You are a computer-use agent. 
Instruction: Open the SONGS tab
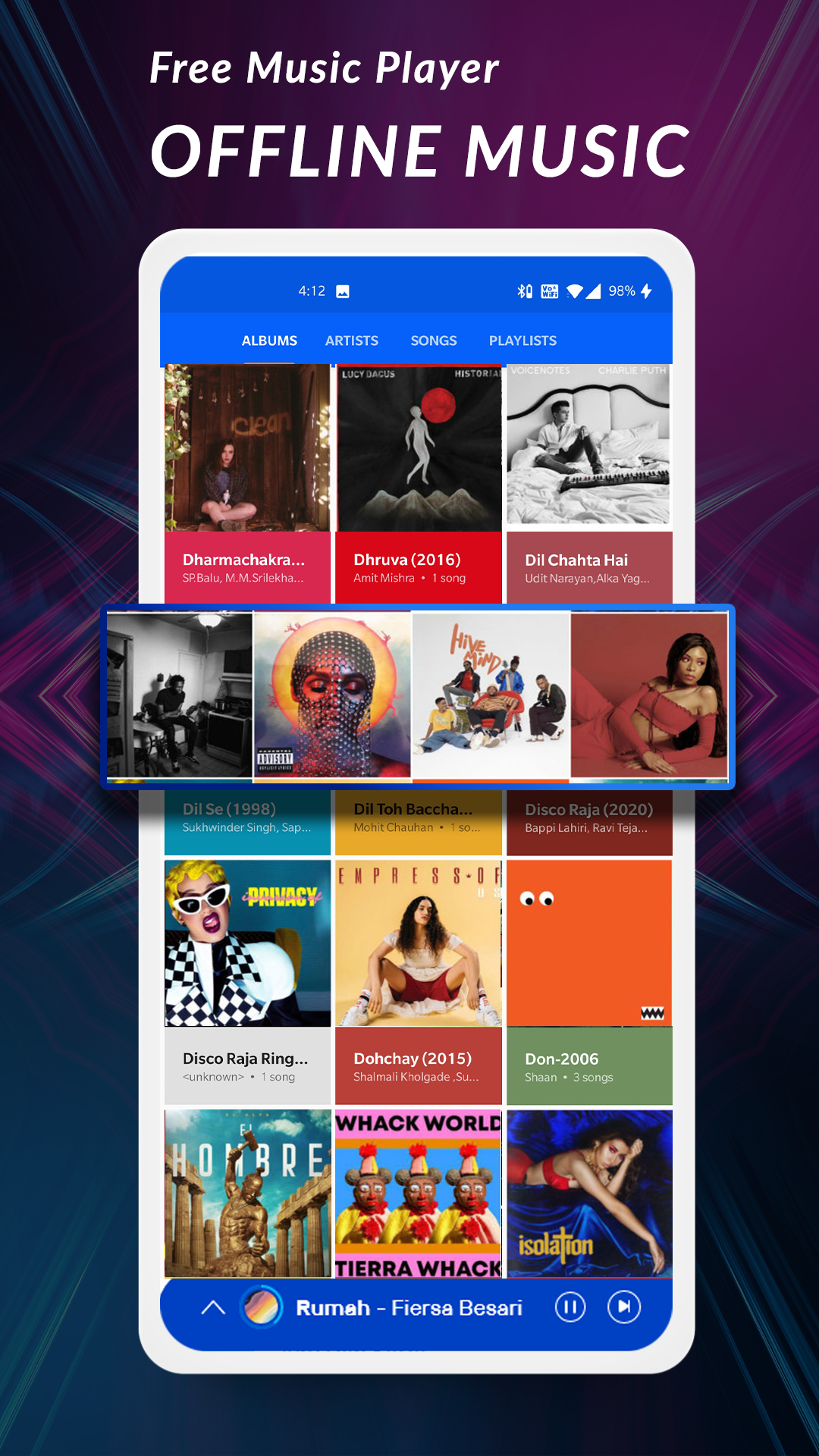(433, 340)
